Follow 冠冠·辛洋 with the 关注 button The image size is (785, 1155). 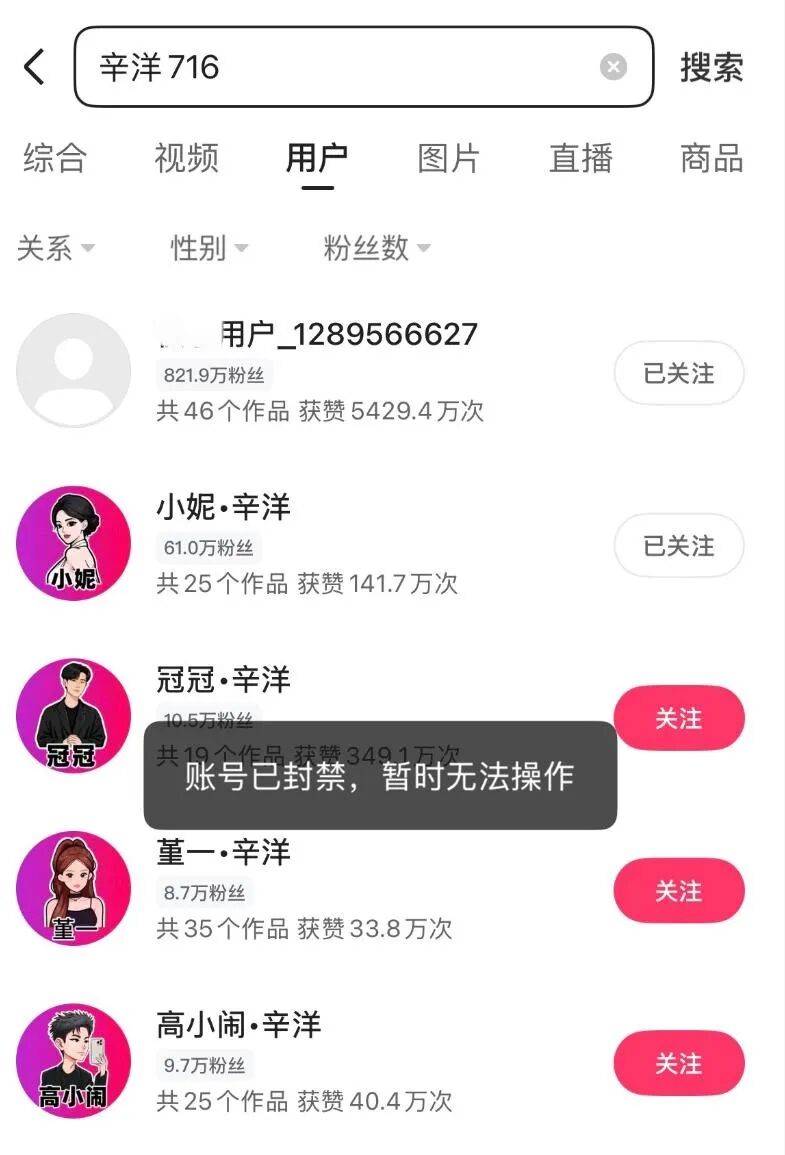(x=678, y=717)
